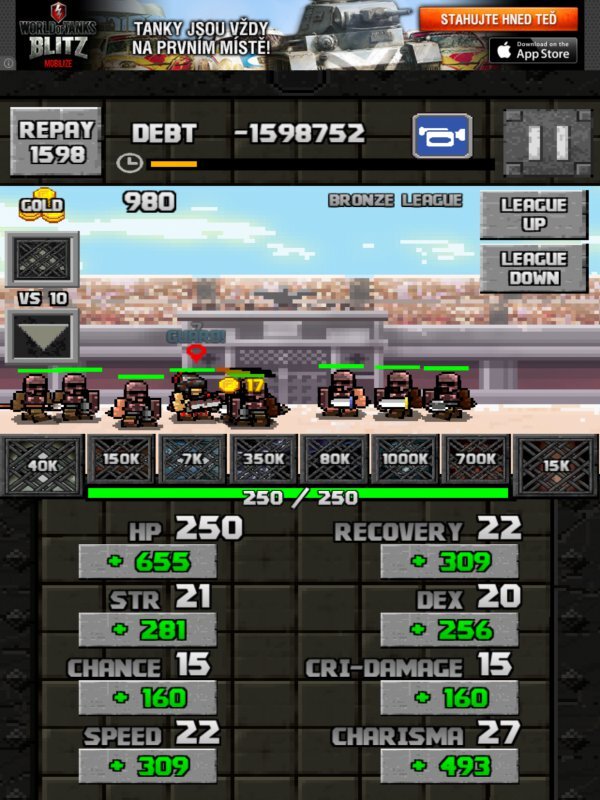Upgrade Speed for 309
The height and width of the screenshot is (800, 600).
pos(147,767)
